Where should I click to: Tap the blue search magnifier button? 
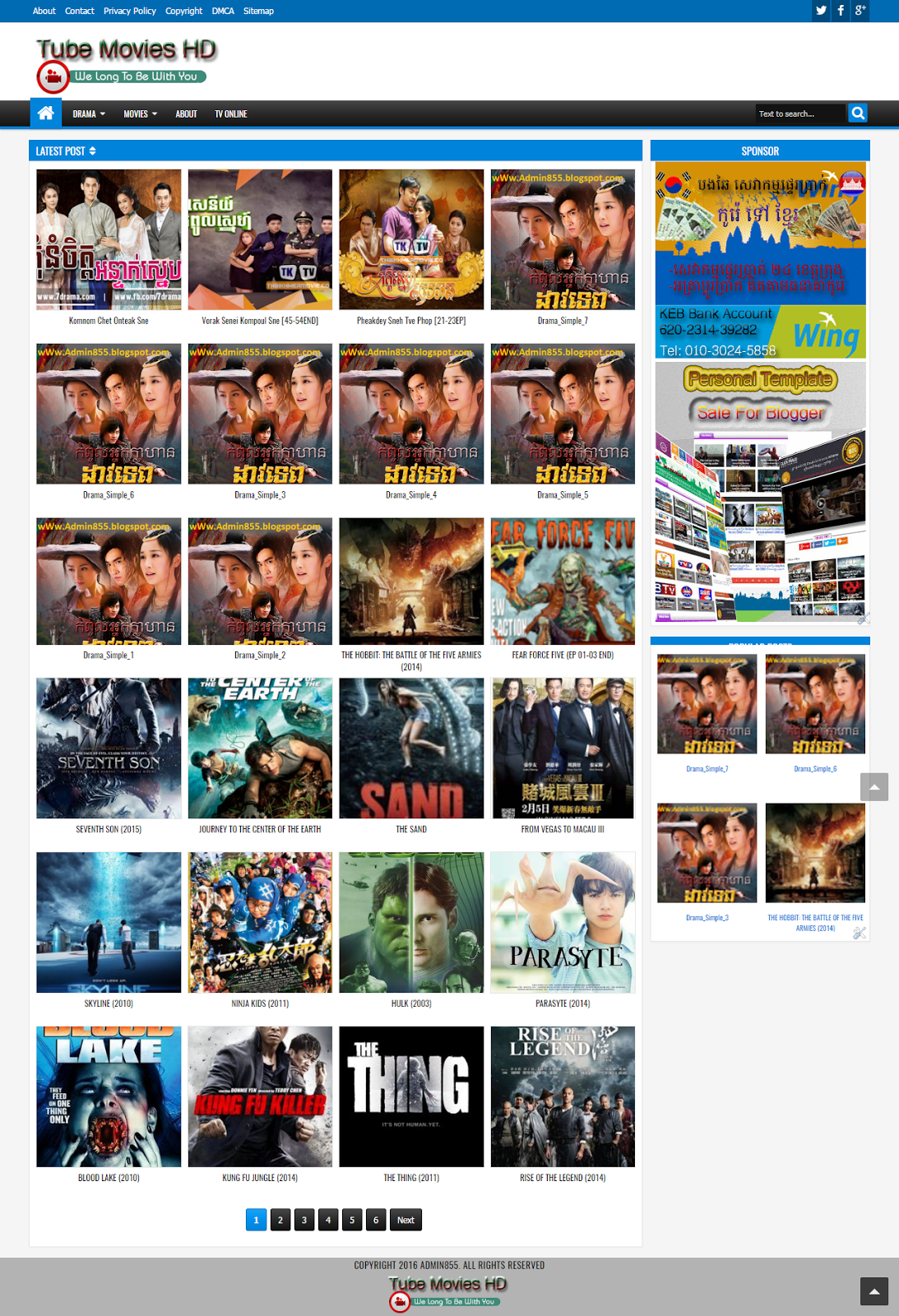click(858, 114)
